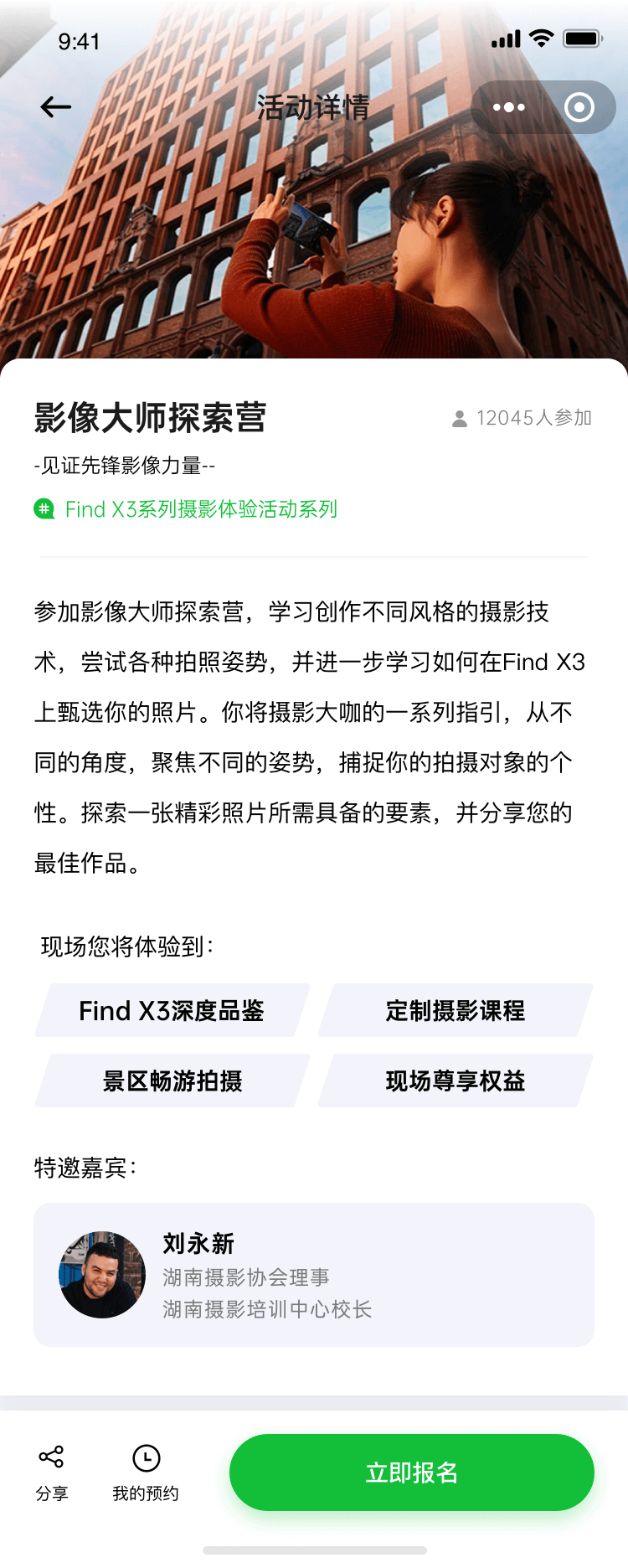Close the mini program with the circle button

pos(579,107)
